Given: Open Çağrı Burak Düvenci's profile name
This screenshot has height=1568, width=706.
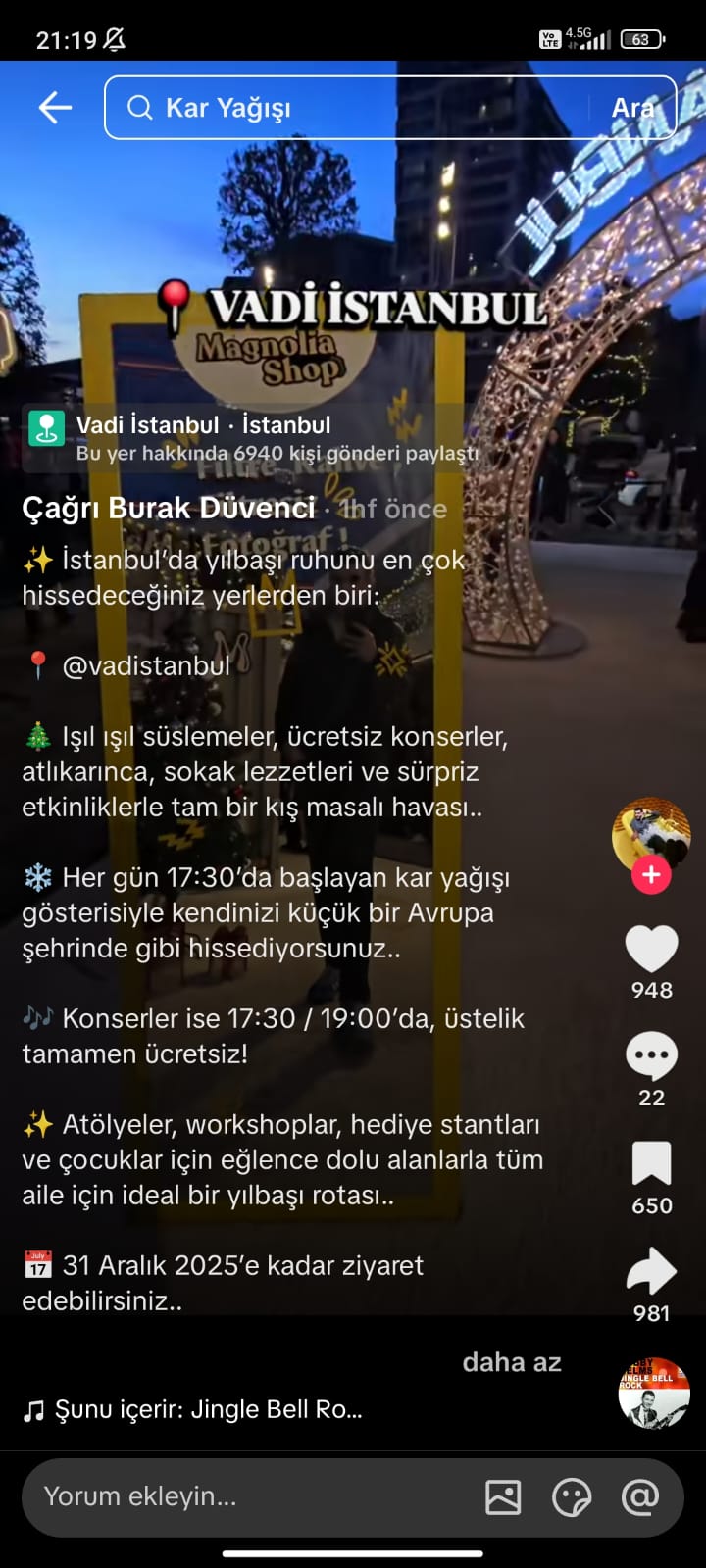Looking at the screenshot, I should click(x=169, y=509).
